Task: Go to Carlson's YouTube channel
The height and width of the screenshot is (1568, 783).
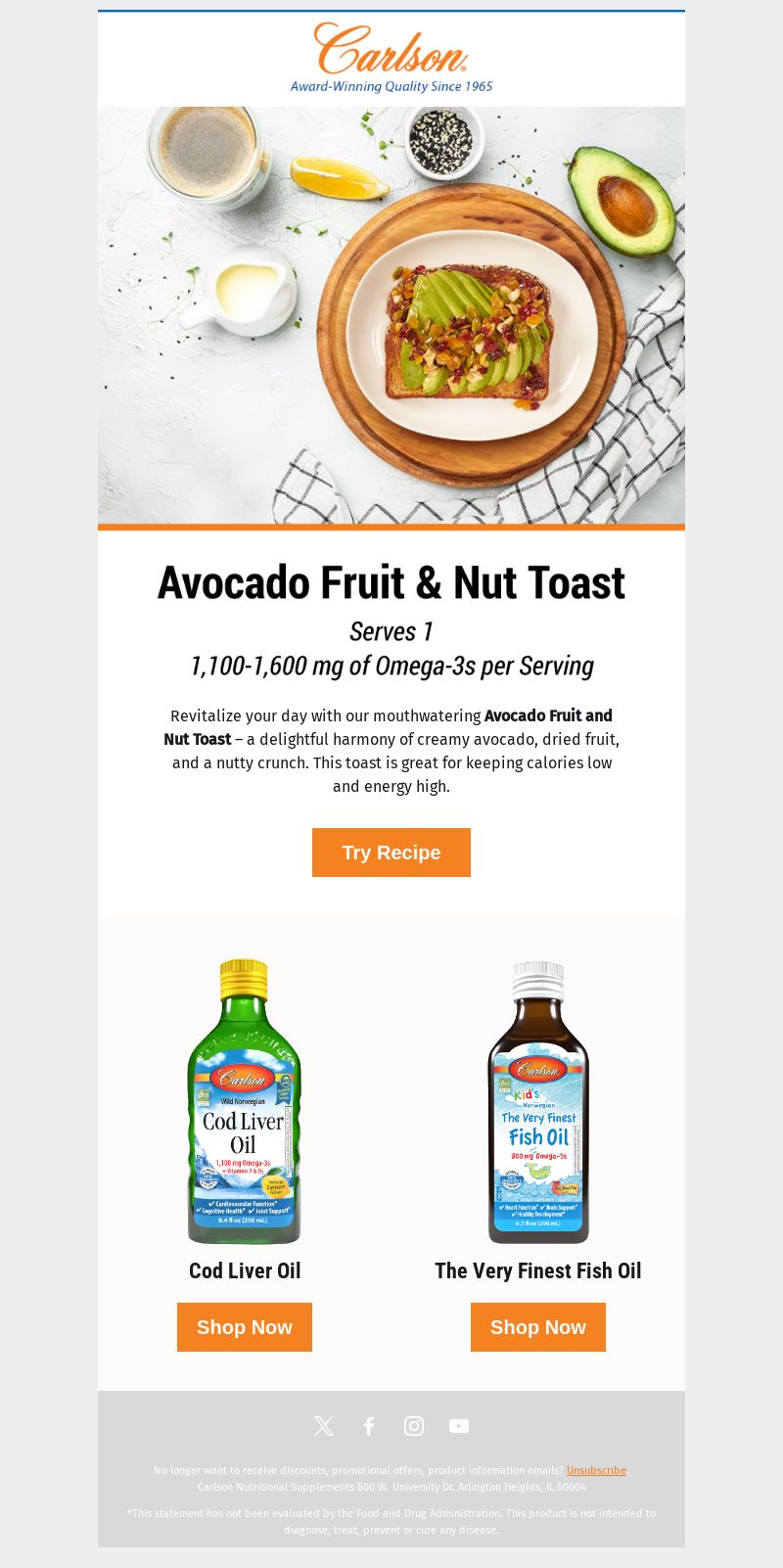Action: (x=459, y=1426)
